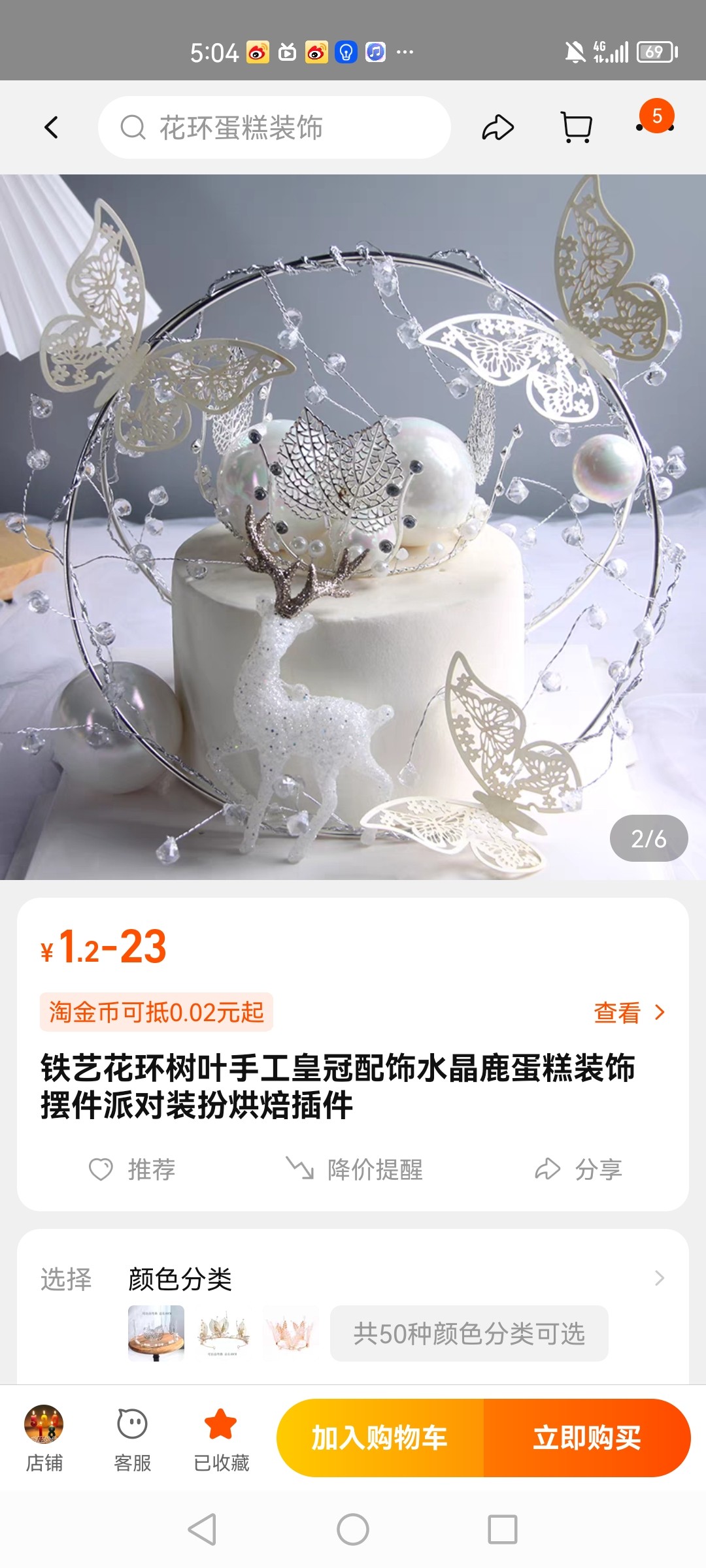Screen dimensions: 706x1568
Task: Open the more menu with badge 5
Action: pyautogui.click(x=656, y=124)
